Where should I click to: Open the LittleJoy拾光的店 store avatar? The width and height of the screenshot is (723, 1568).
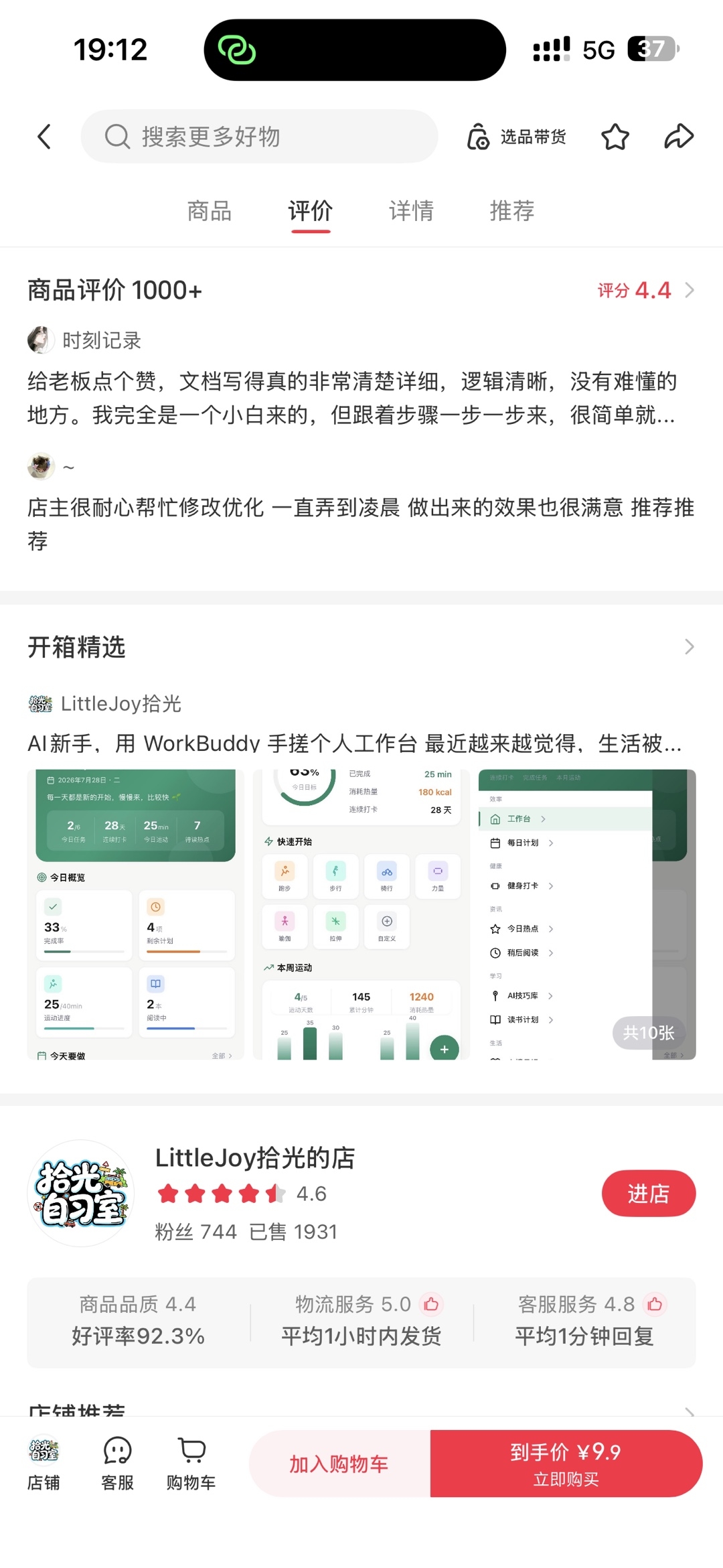(81, 1193)
